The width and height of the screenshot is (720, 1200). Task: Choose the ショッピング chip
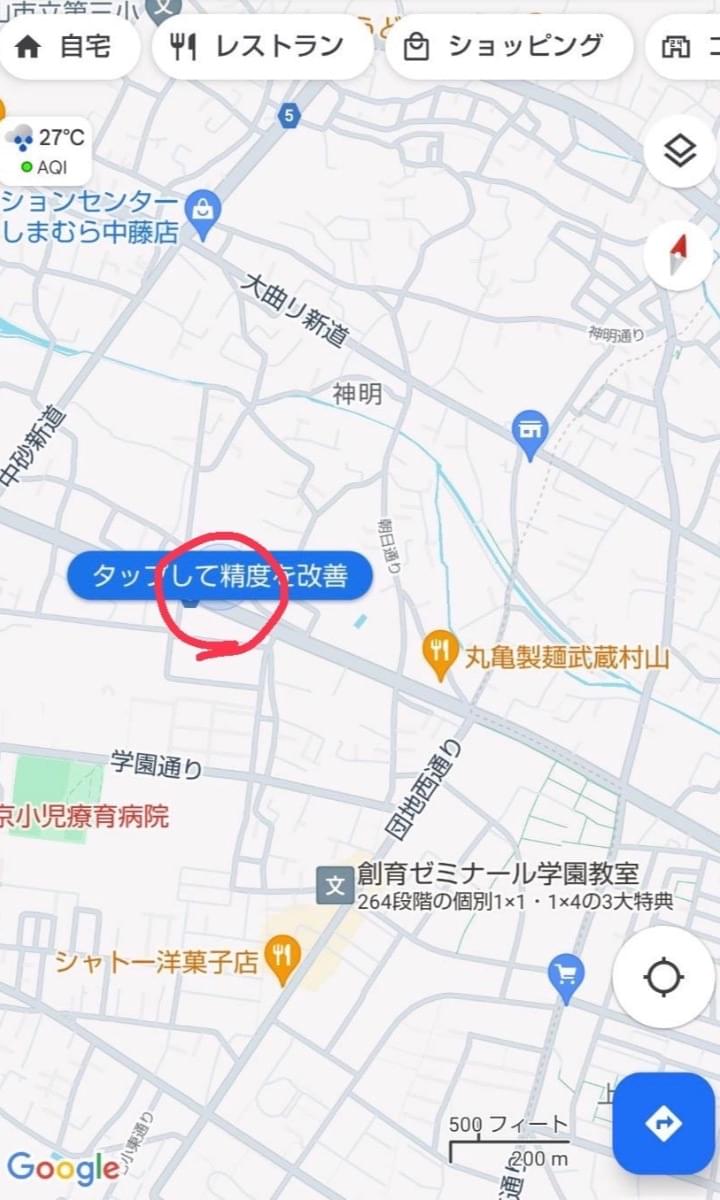coord(509,46)
